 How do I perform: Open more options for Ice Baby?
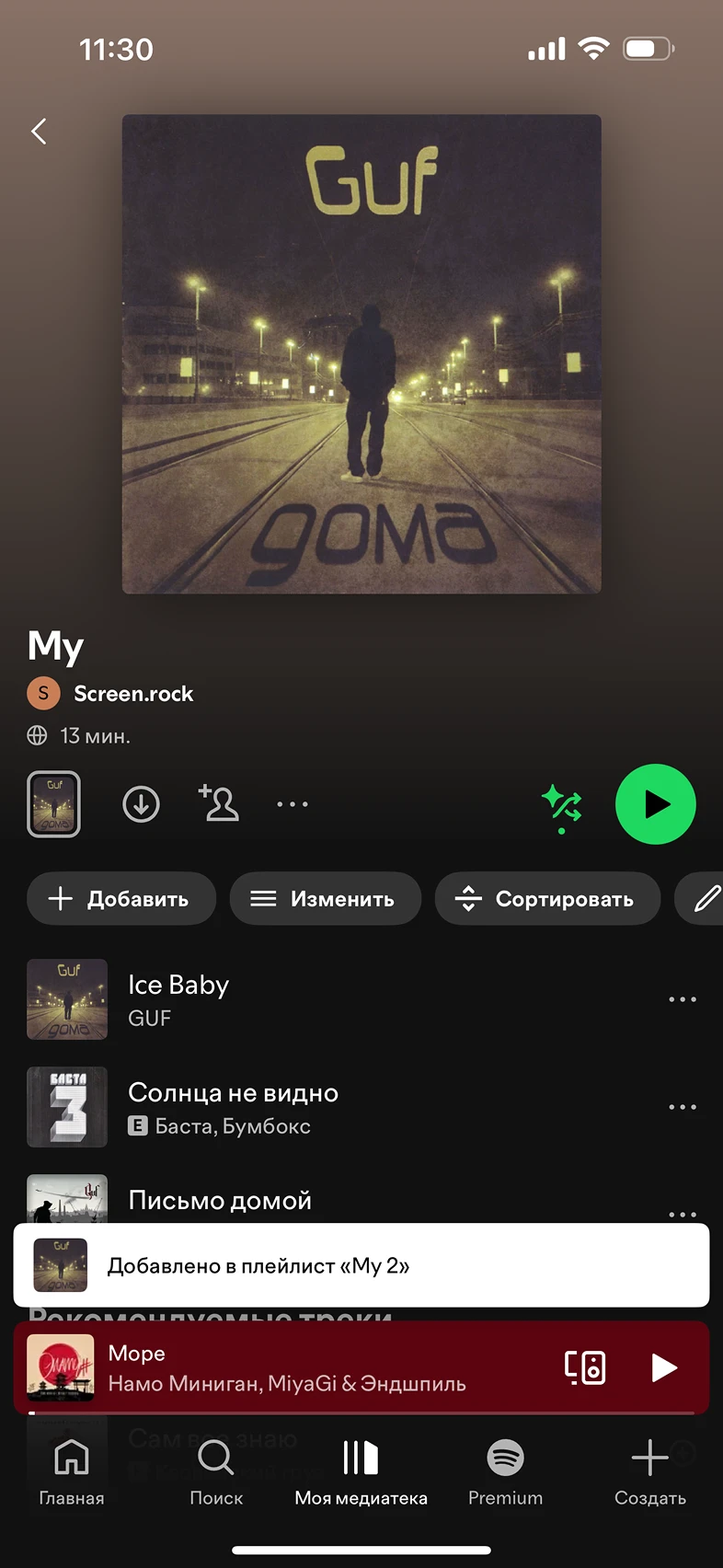click(x=683, y=999)
